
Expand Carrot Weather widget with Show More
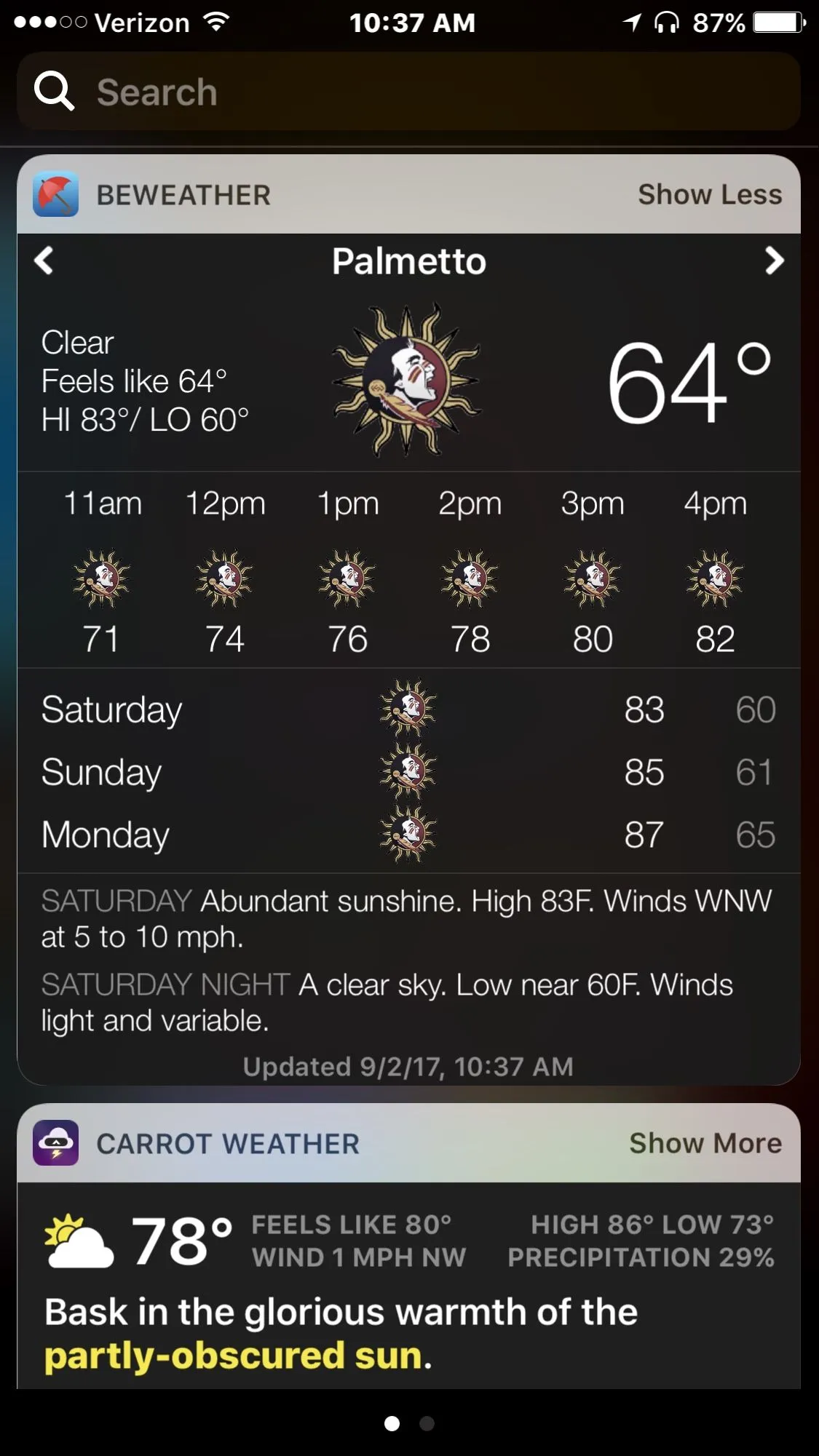705,1143
